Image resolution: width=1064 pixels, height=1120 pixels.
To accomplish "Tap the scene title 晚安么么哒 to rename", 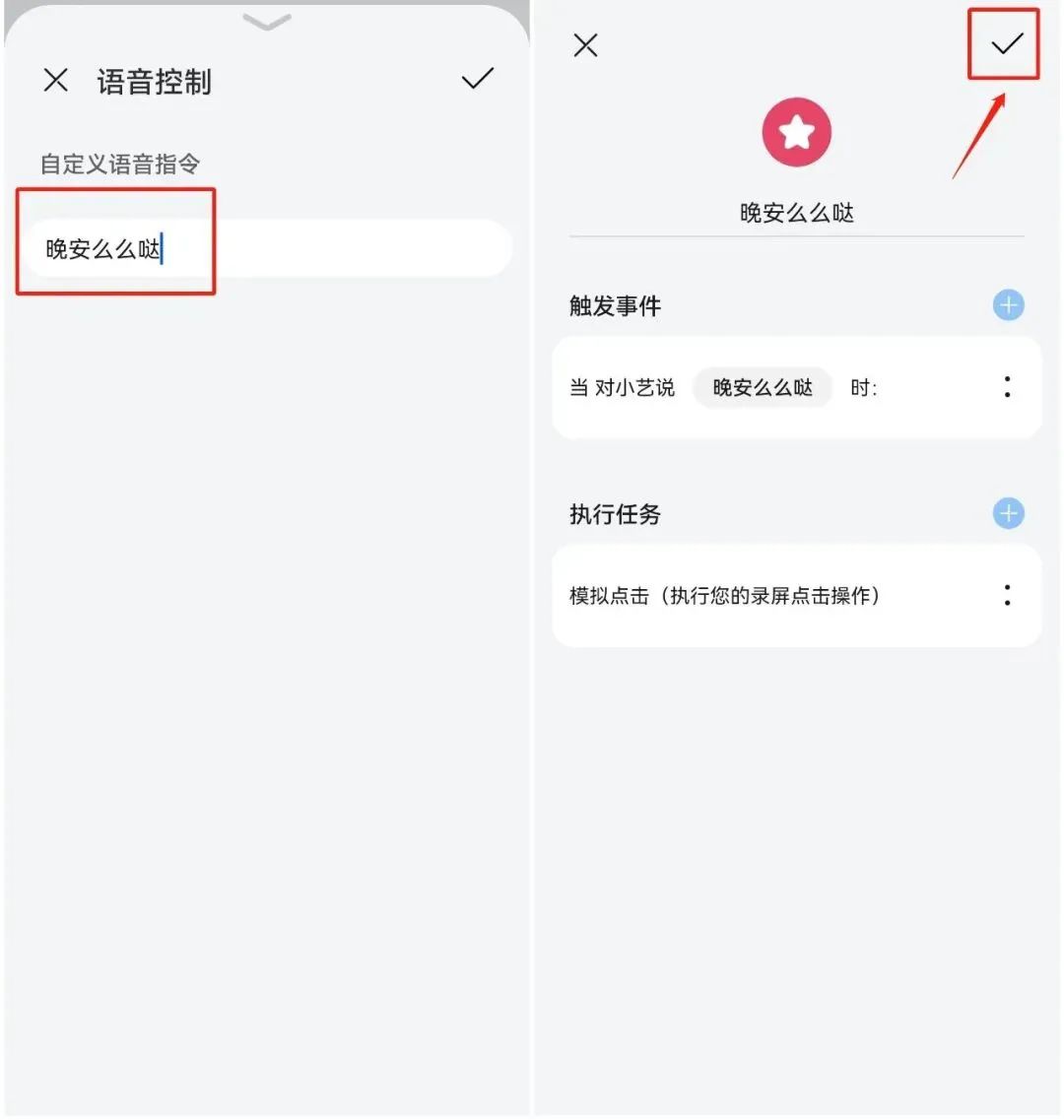I will (x=797, y=213).
